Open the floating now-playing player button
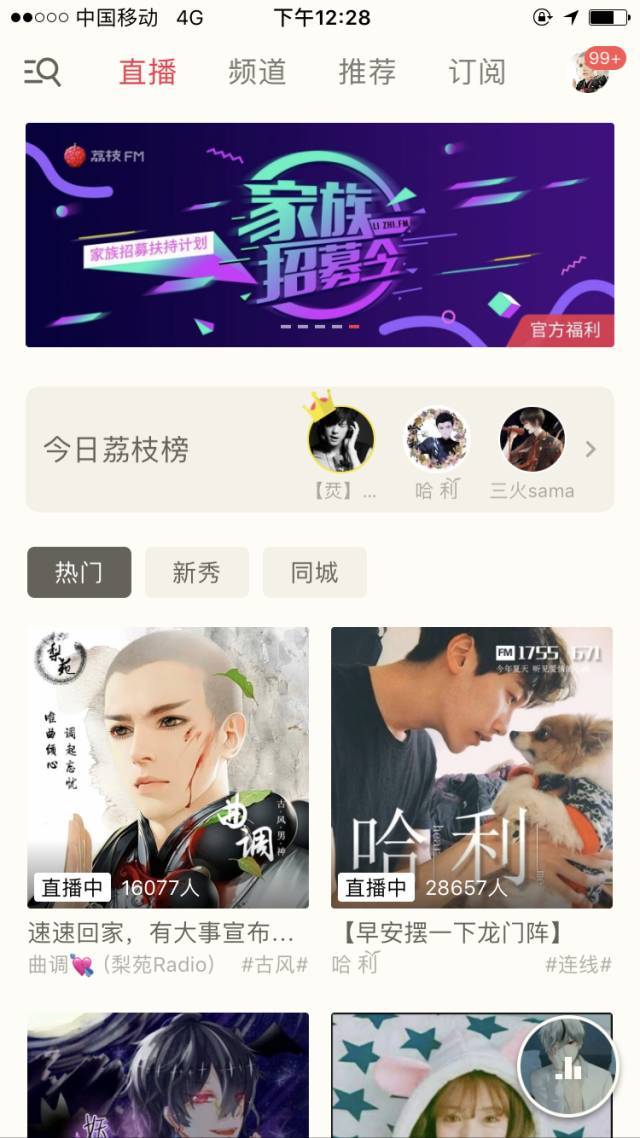Viewport: 640px width, 1138px height. pos(567,1065)
